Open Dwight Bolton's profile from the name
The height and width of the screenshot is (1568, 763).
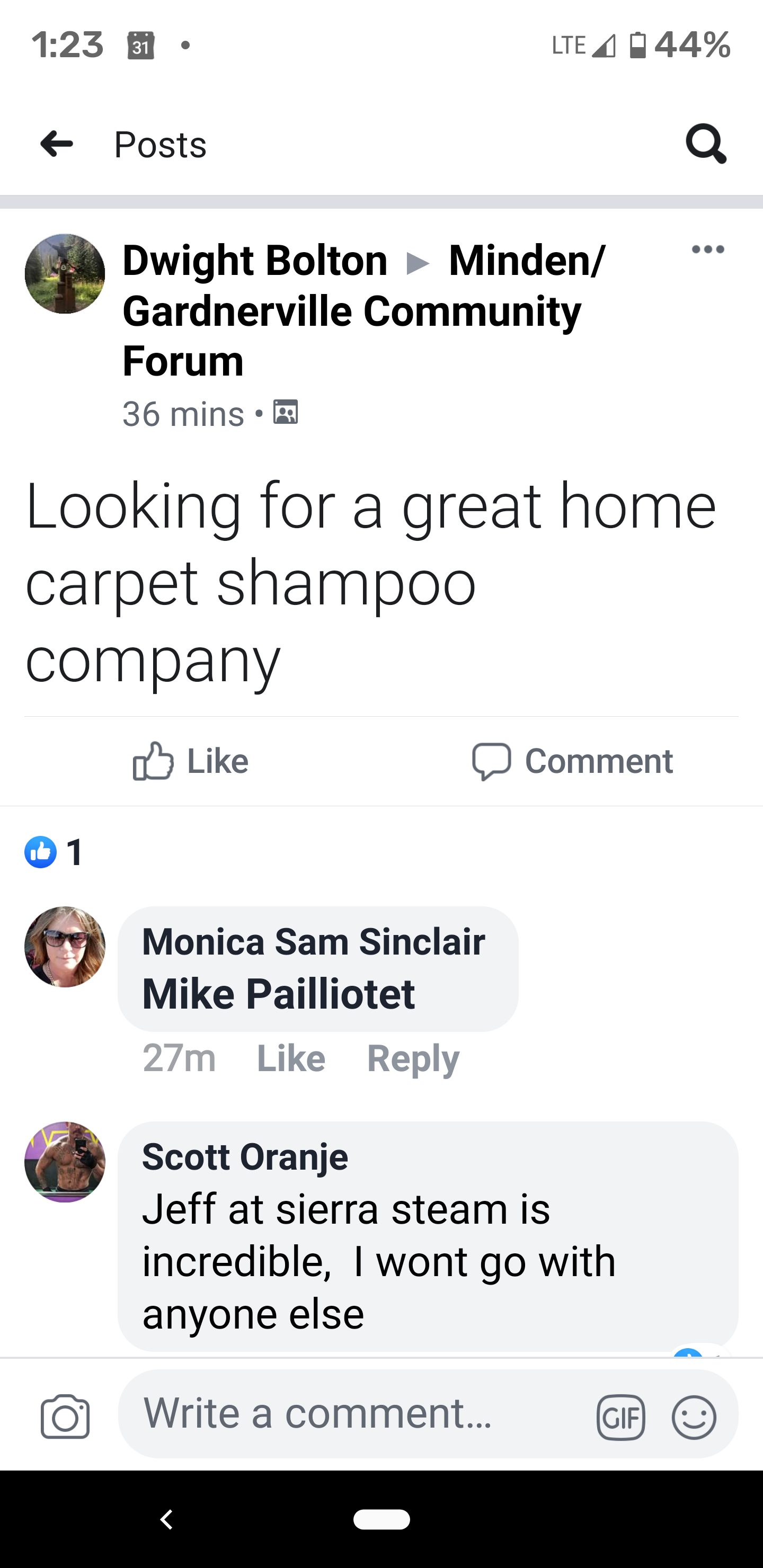(x=254, y=261)
